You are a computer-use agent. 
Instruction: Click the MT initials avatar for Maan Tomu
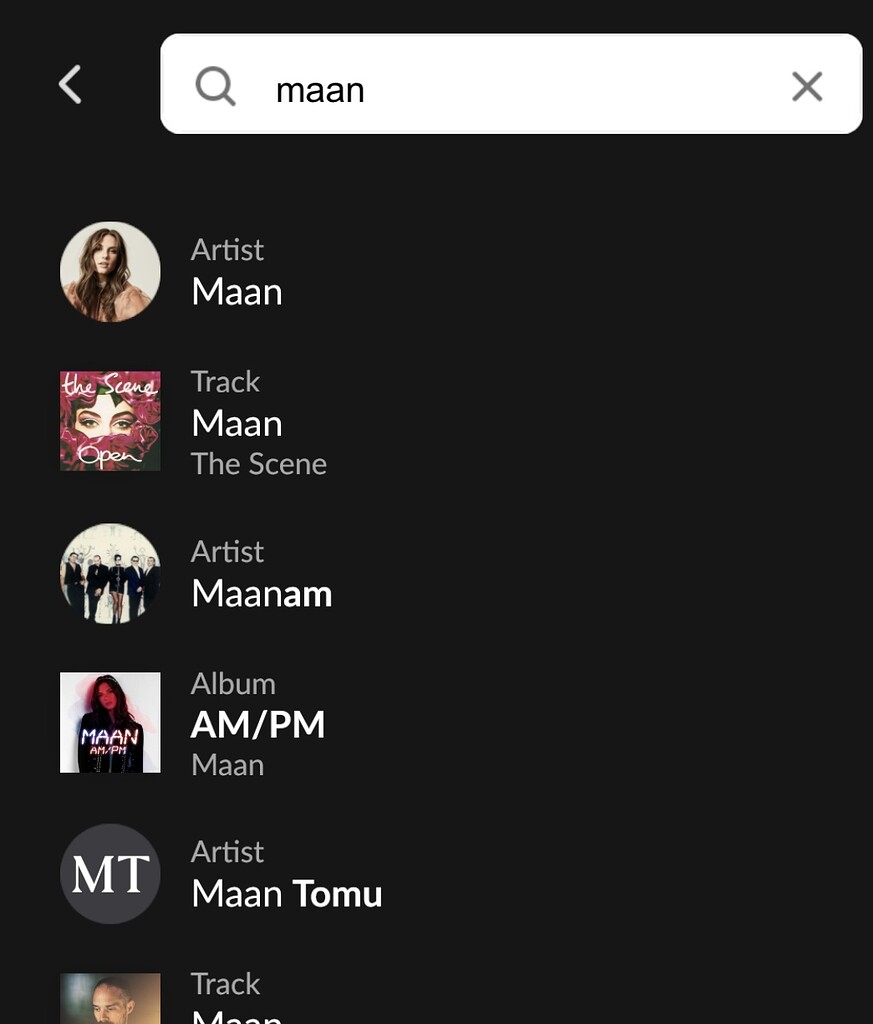(110, 873)
